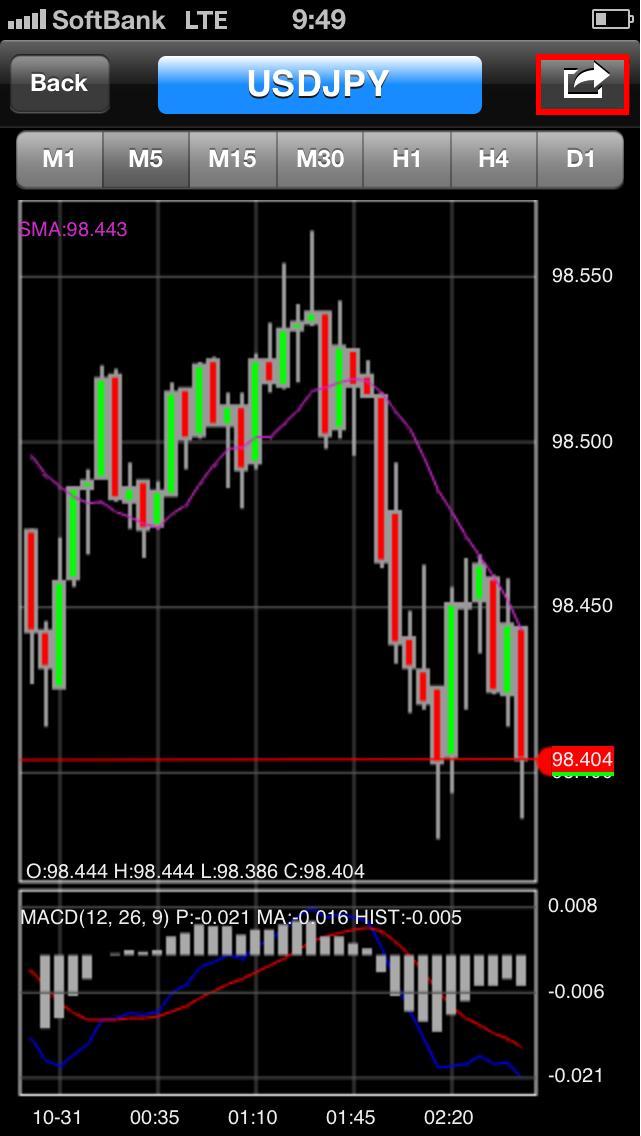Open the D1 daily chart
Screen dimensions: 641x1136
(x=580, y=159)
